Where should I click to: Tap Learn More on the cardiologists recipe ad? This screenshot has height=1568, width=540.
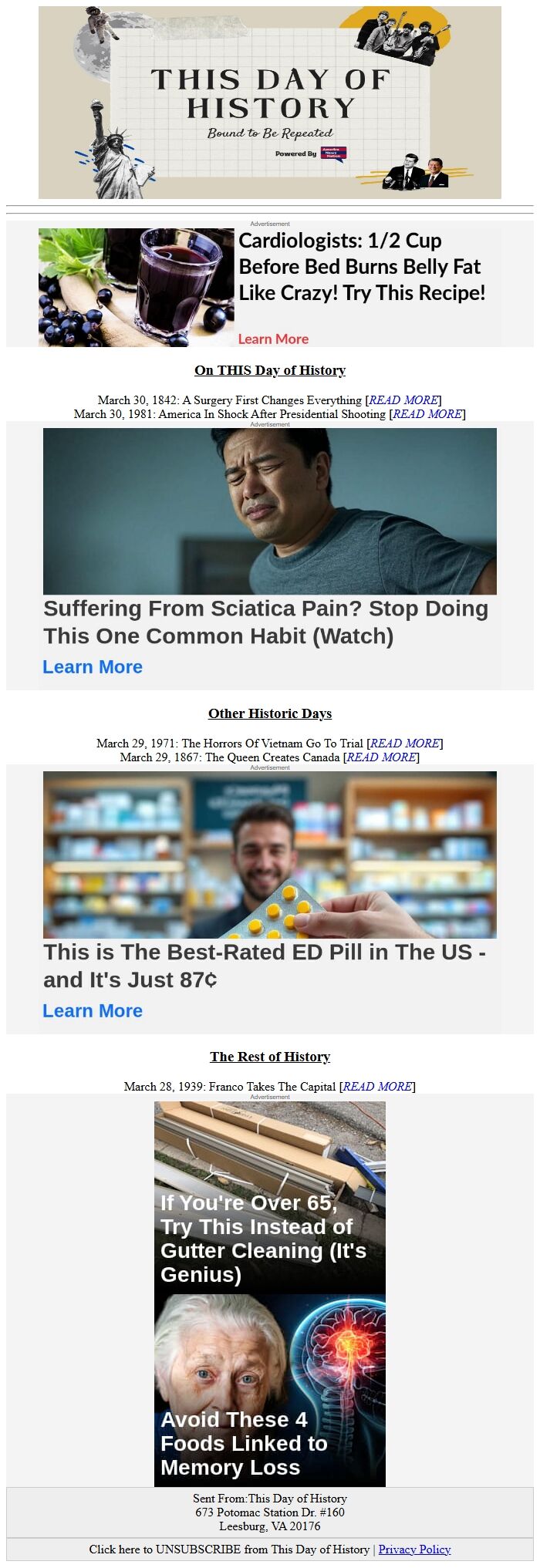tap(273, 339)
